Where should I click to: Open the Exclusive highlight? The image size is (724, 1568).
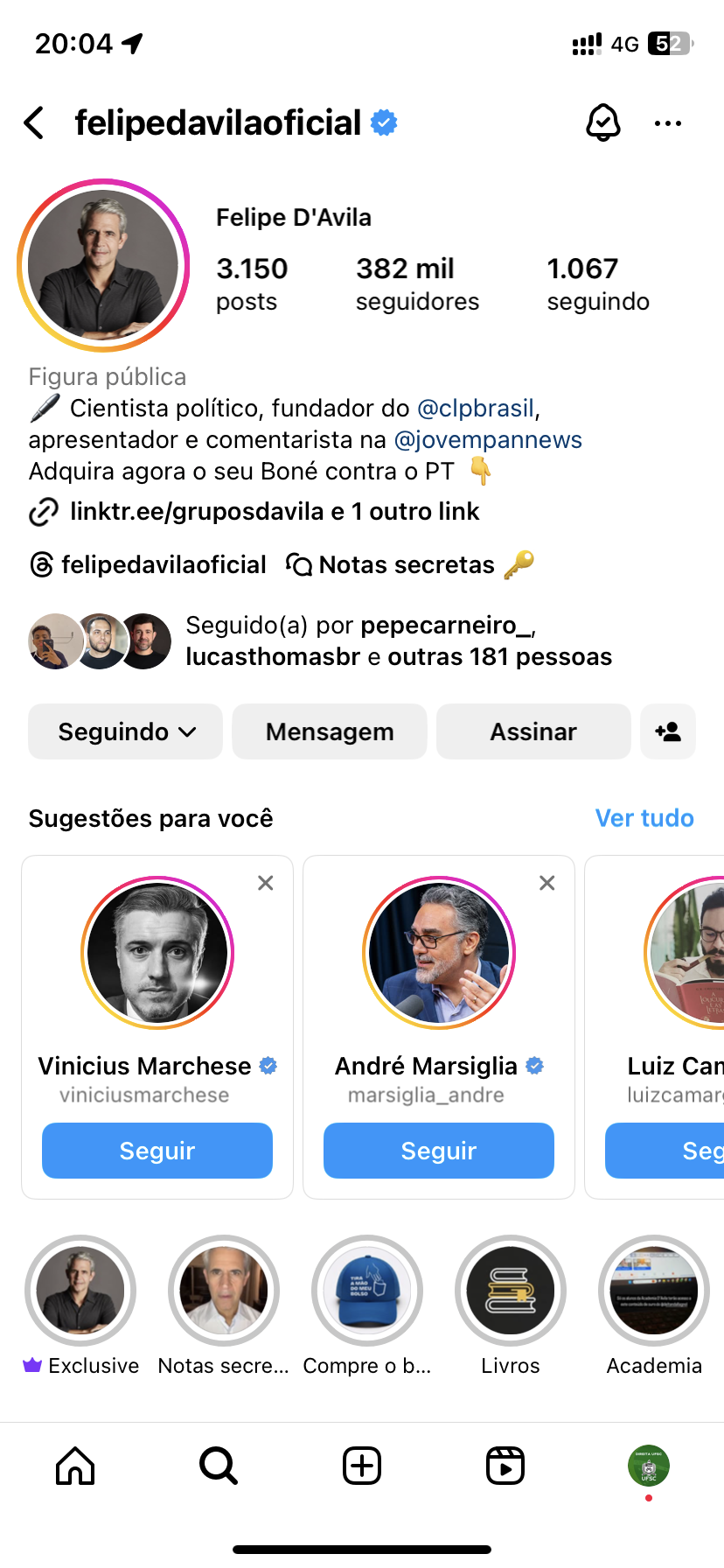point(80,1291)
